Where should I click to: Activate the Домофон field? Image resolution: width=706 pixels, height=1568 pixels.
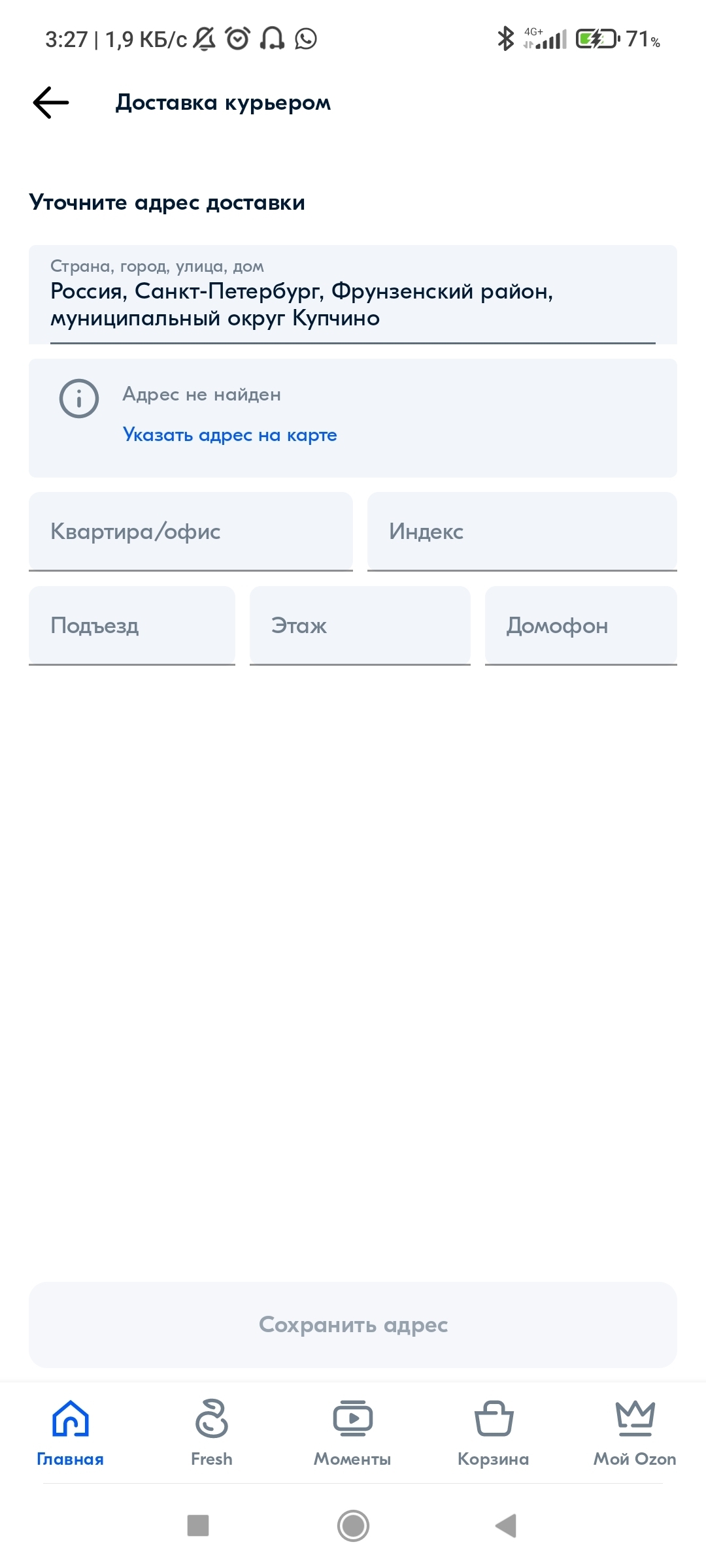tap(580, 625)
